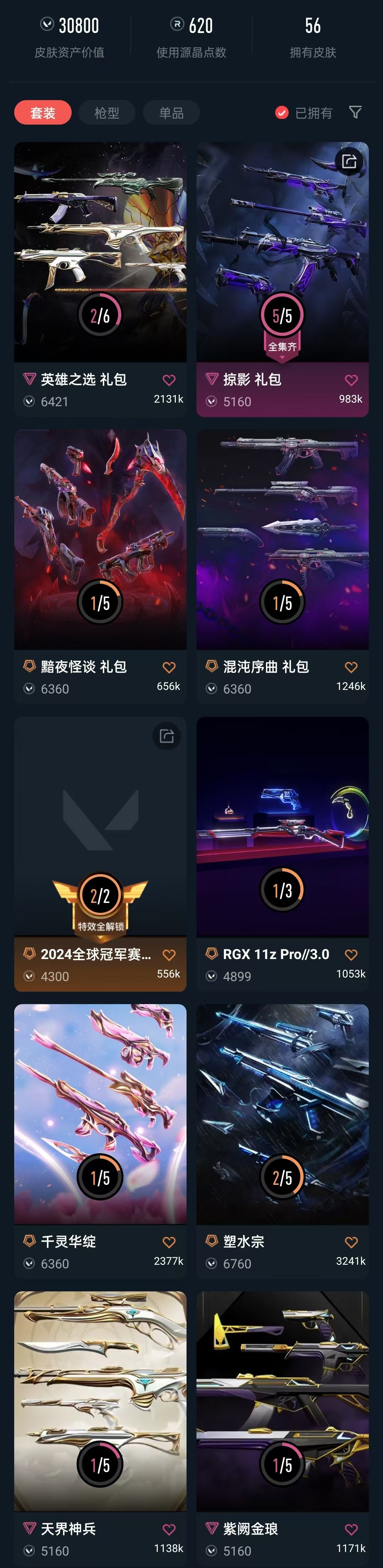Image resolution: width=383 pixels, height=1568 pixels.
Task: Open the 塑水宗 skin set
Action: (x=283, y=1114)
